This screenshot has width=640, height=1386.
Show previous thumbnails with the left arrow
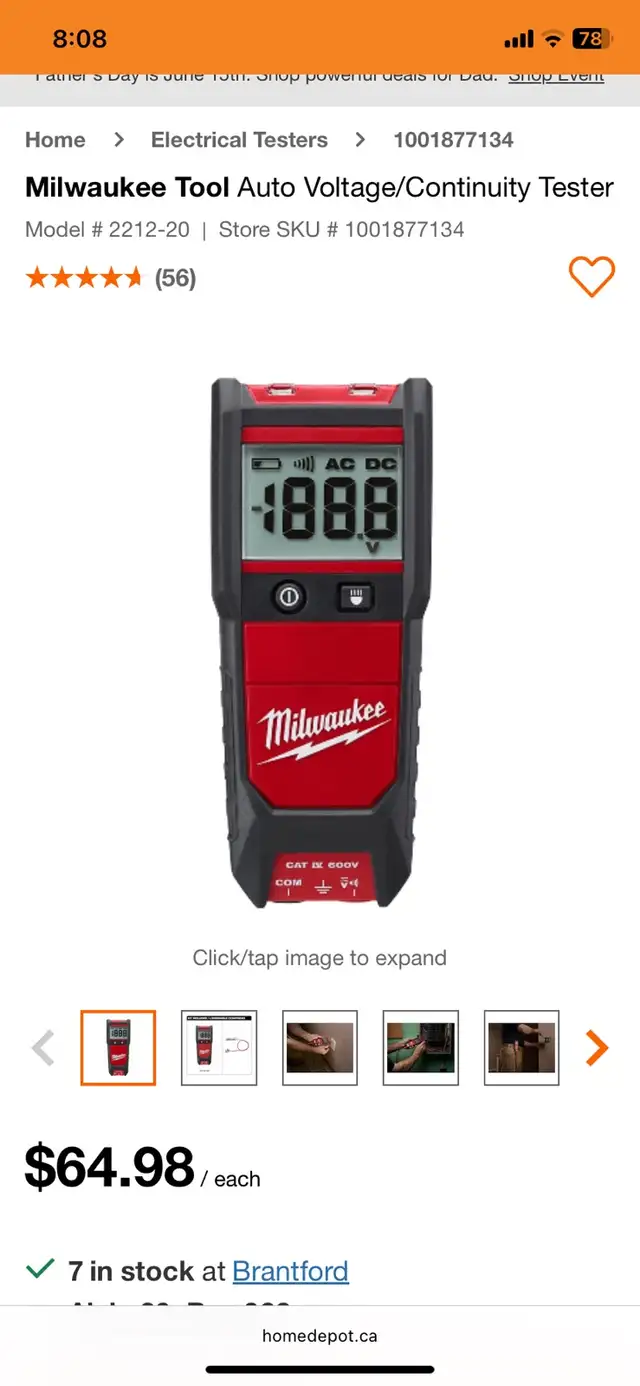click(x=43, y=1048)
